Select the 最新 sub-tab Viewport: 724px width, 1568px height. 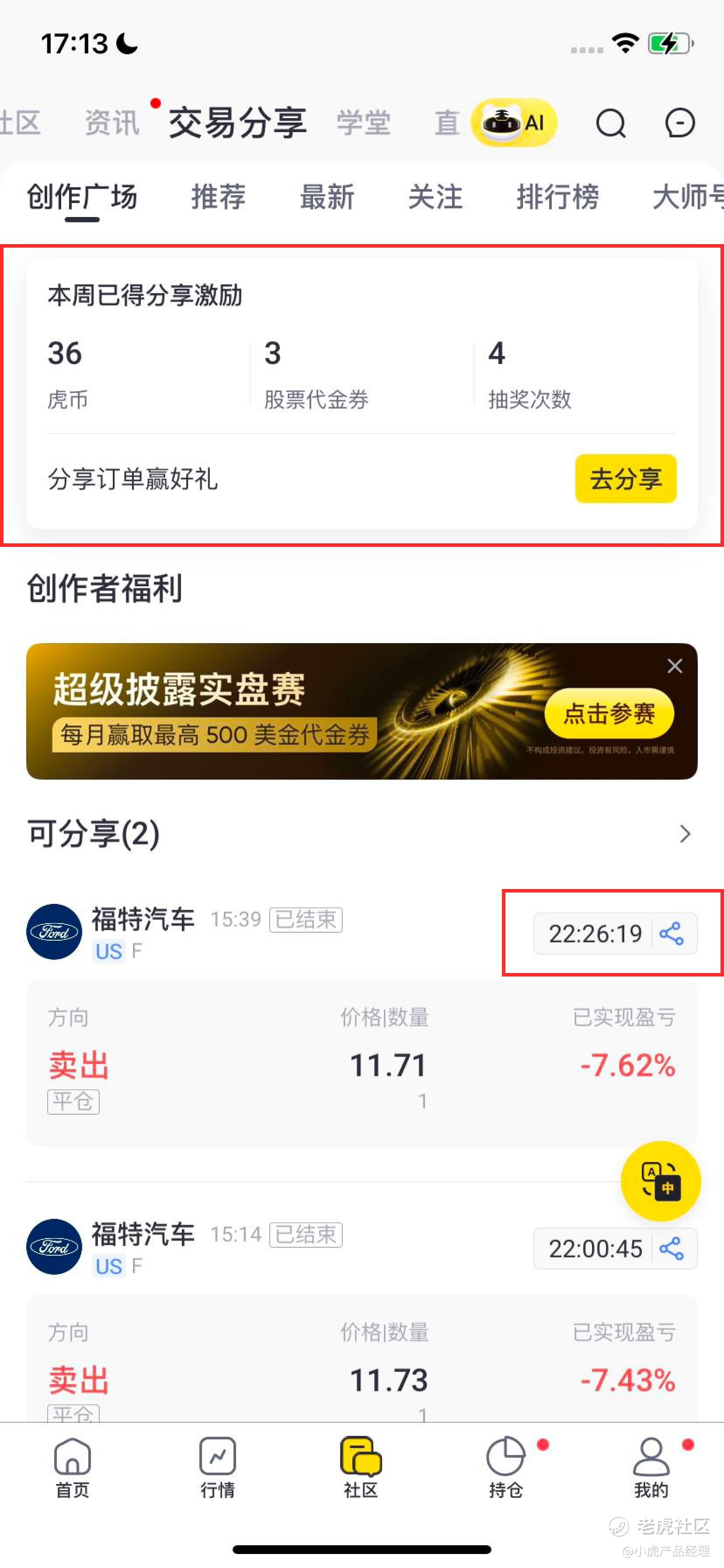coord(327,197)
